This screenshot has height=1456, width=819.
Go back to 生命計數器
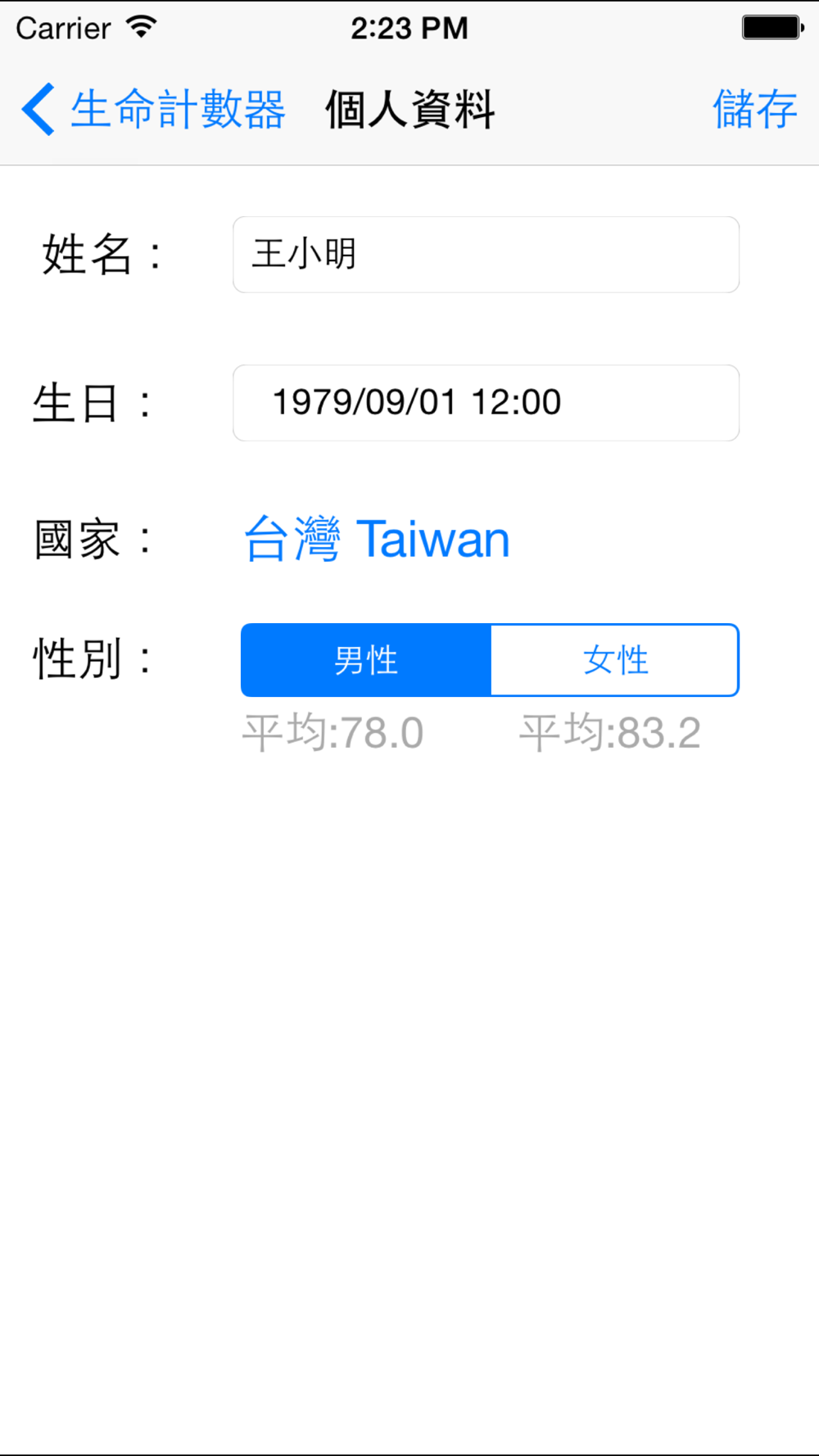coord(153,109)
